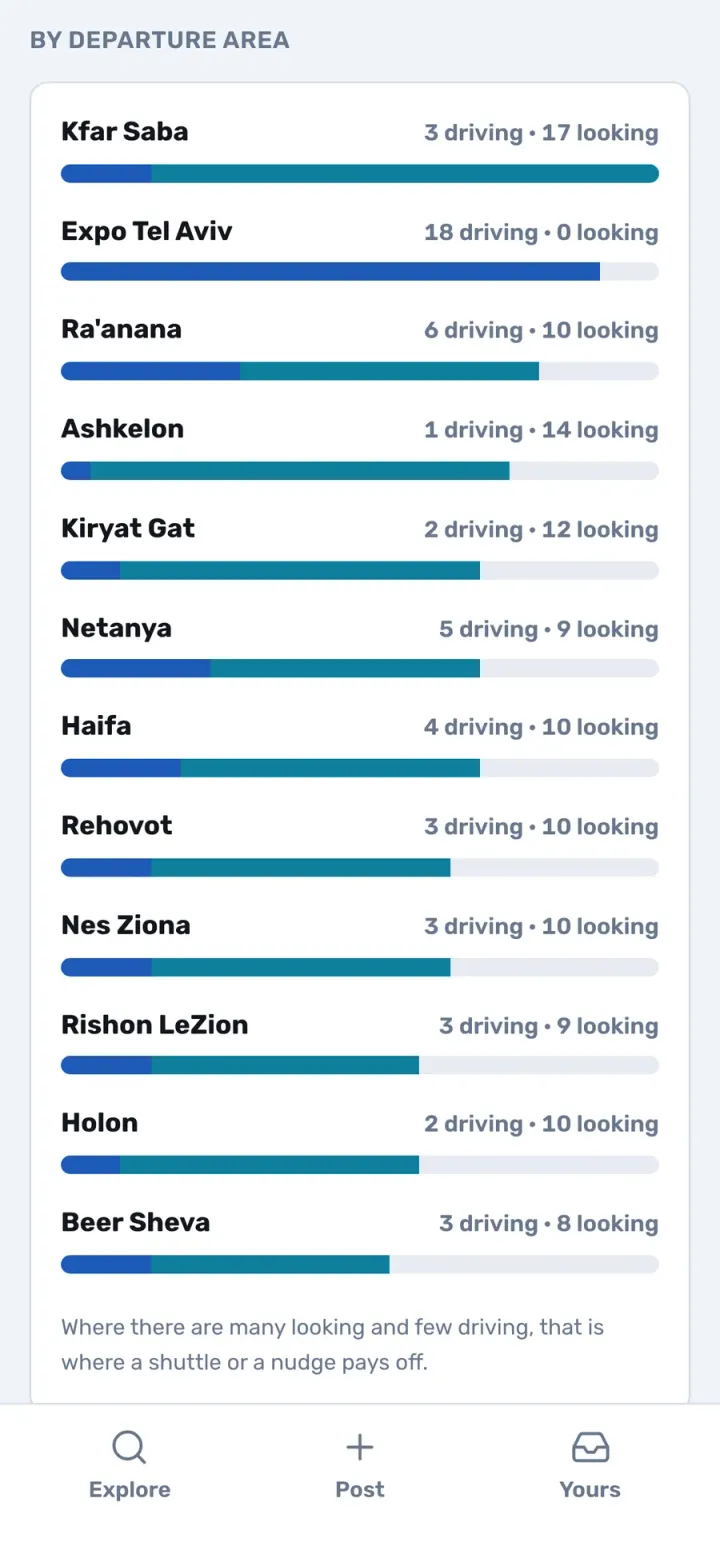Image resolution: width=720 pixels, height=1558 pixels.
Task: Open the Post tab
Action: (x=360, y=1465)
